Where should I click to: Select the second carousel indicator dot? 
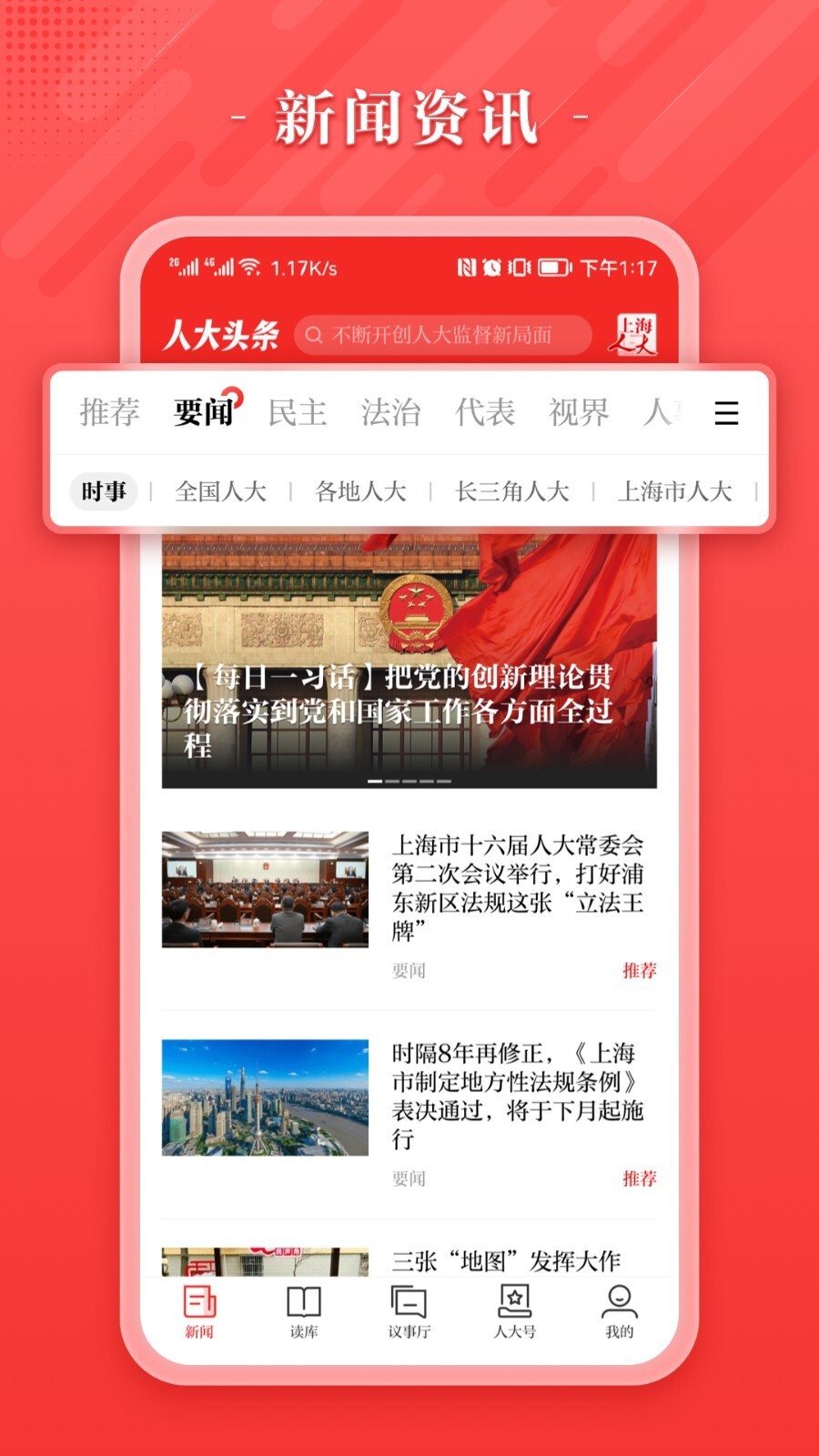coord(391,779)
